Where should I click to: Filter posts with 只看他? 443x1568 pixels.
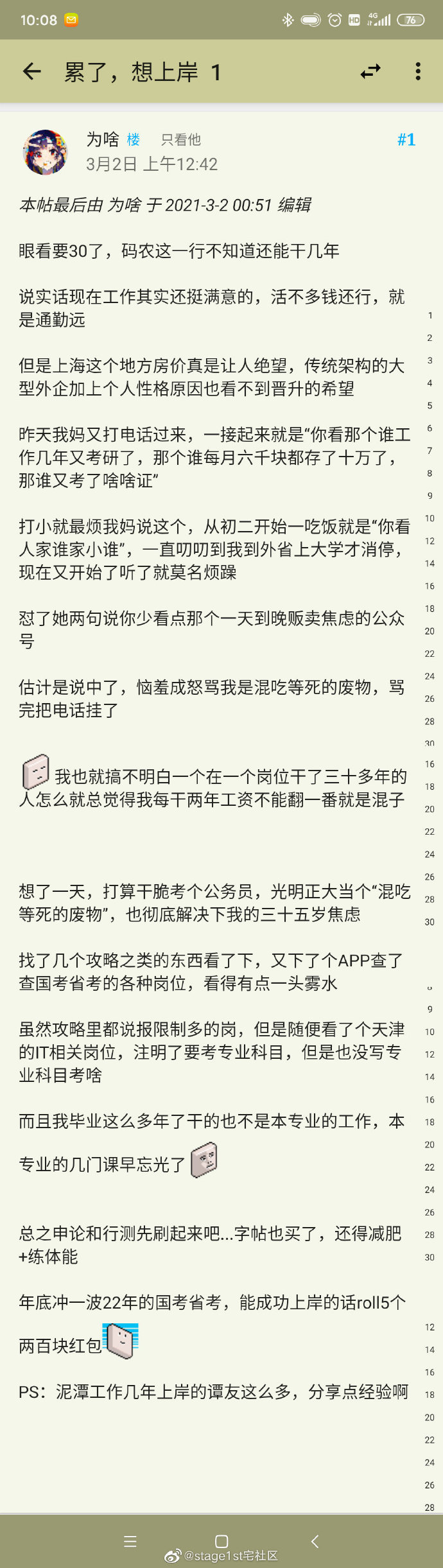[180, 140]
